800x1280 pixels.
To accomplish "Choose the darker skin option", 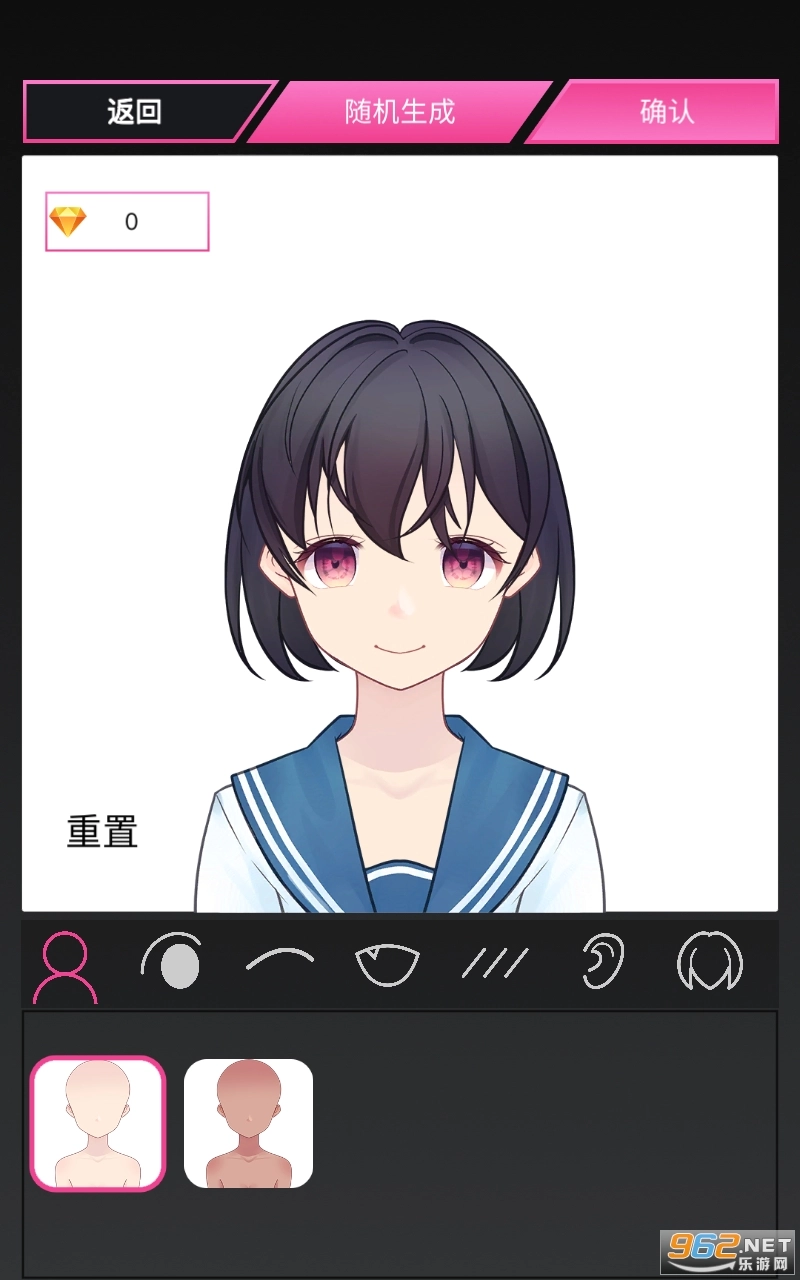I will point(248,1124).
